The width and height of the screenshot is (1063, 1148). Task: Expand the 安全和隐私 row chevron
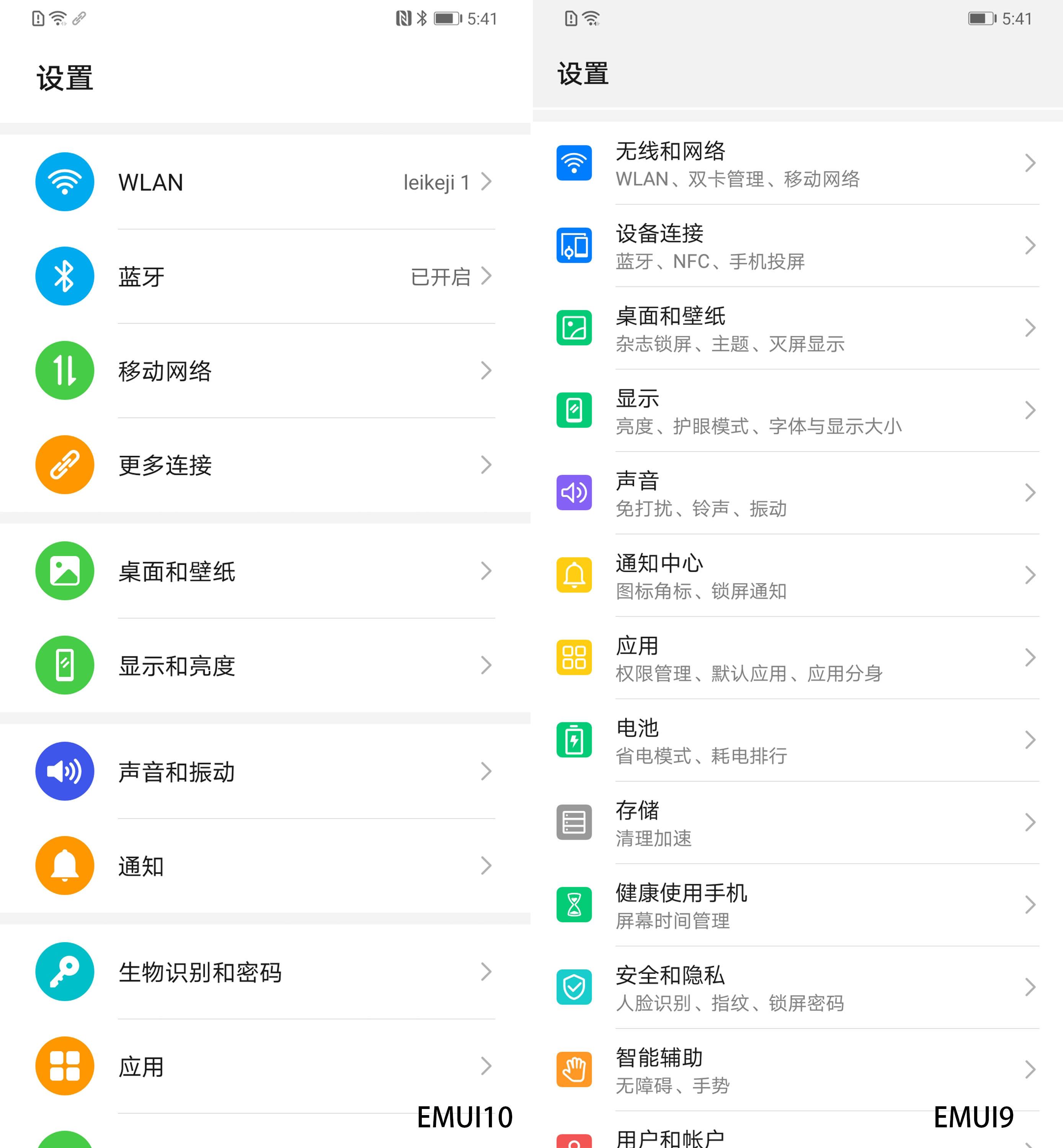coord(1030,988)
